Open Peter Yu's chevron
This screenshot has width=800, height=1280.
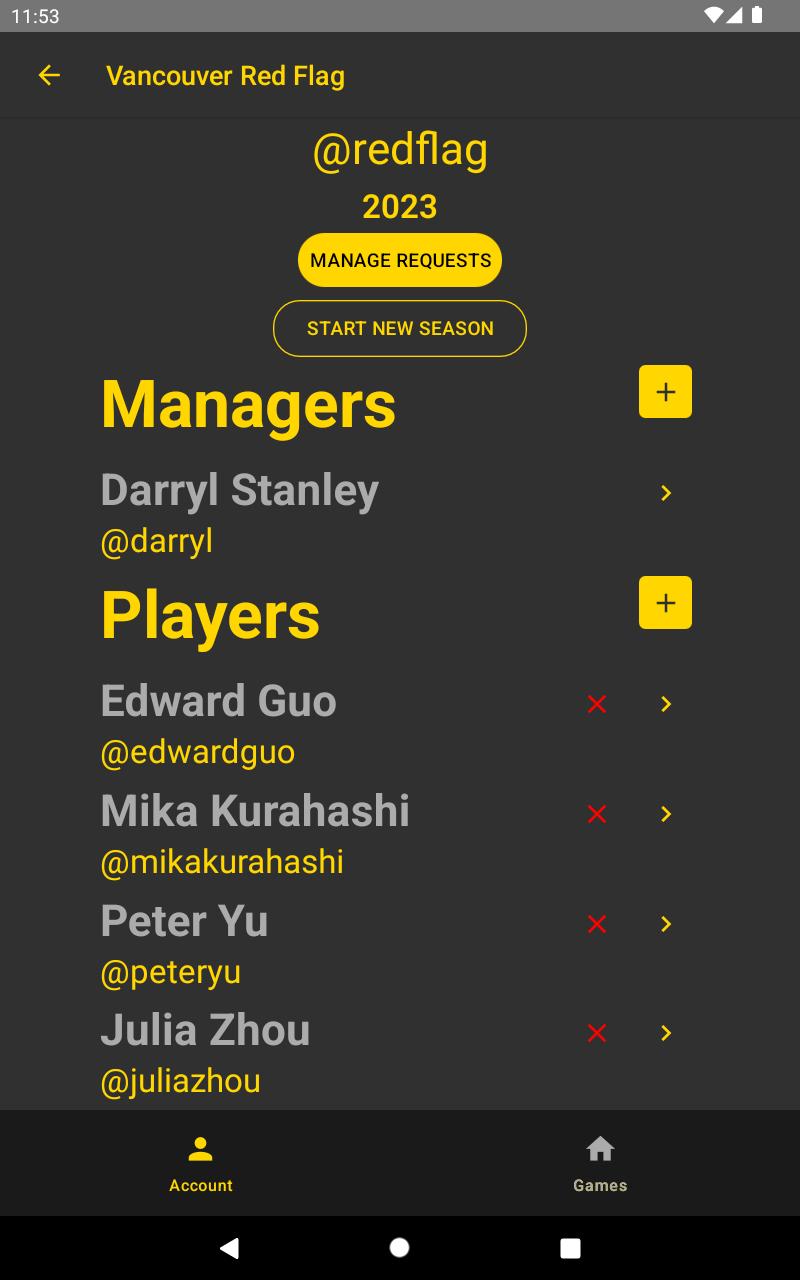[666, 924]
